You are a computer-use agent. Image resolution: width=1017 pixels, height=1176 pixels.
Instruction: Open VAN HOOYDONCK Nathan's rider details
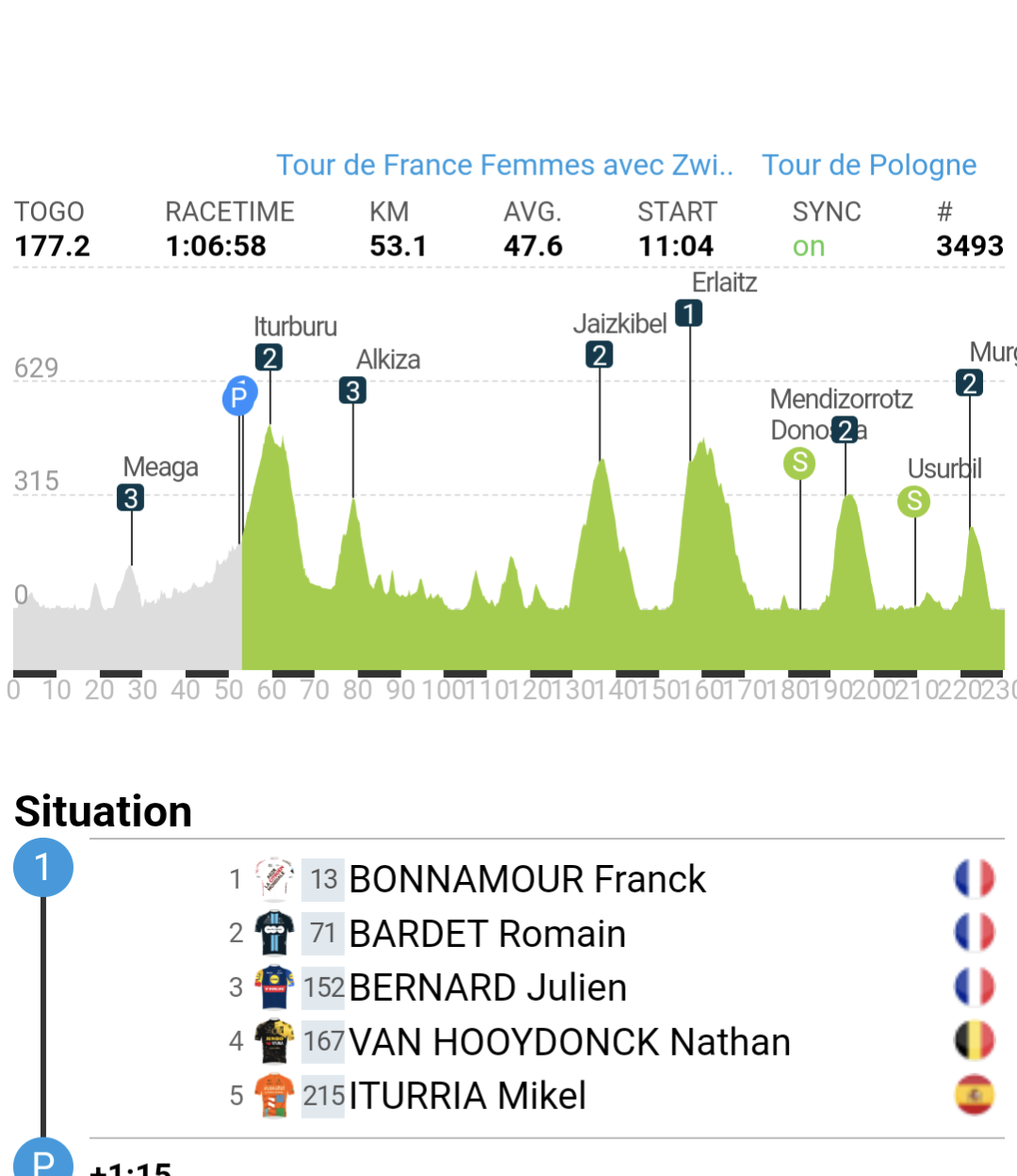pyautogui.click(x=569, y=1042)
